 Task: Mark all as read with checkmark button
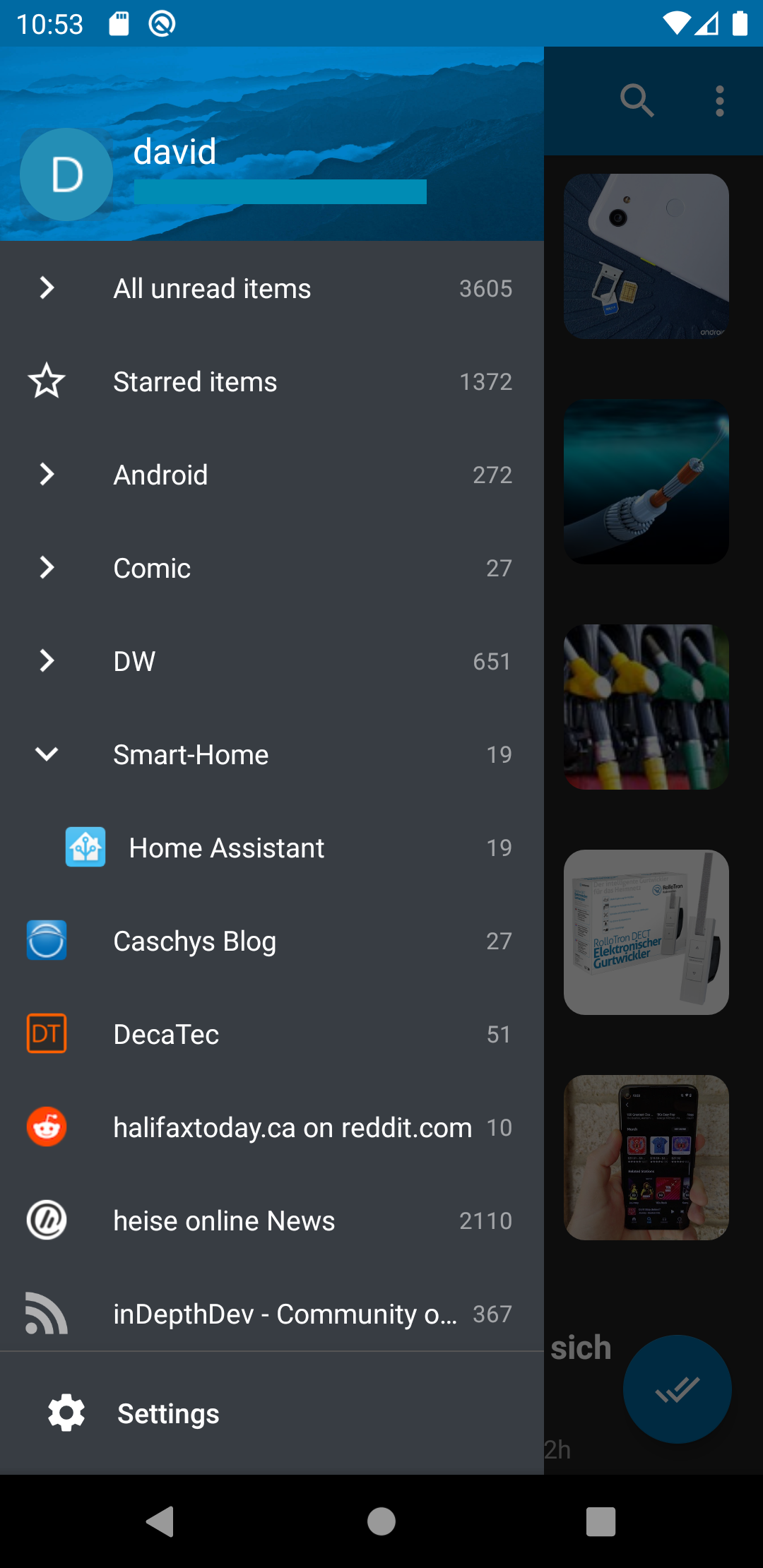click(677, 1389)
